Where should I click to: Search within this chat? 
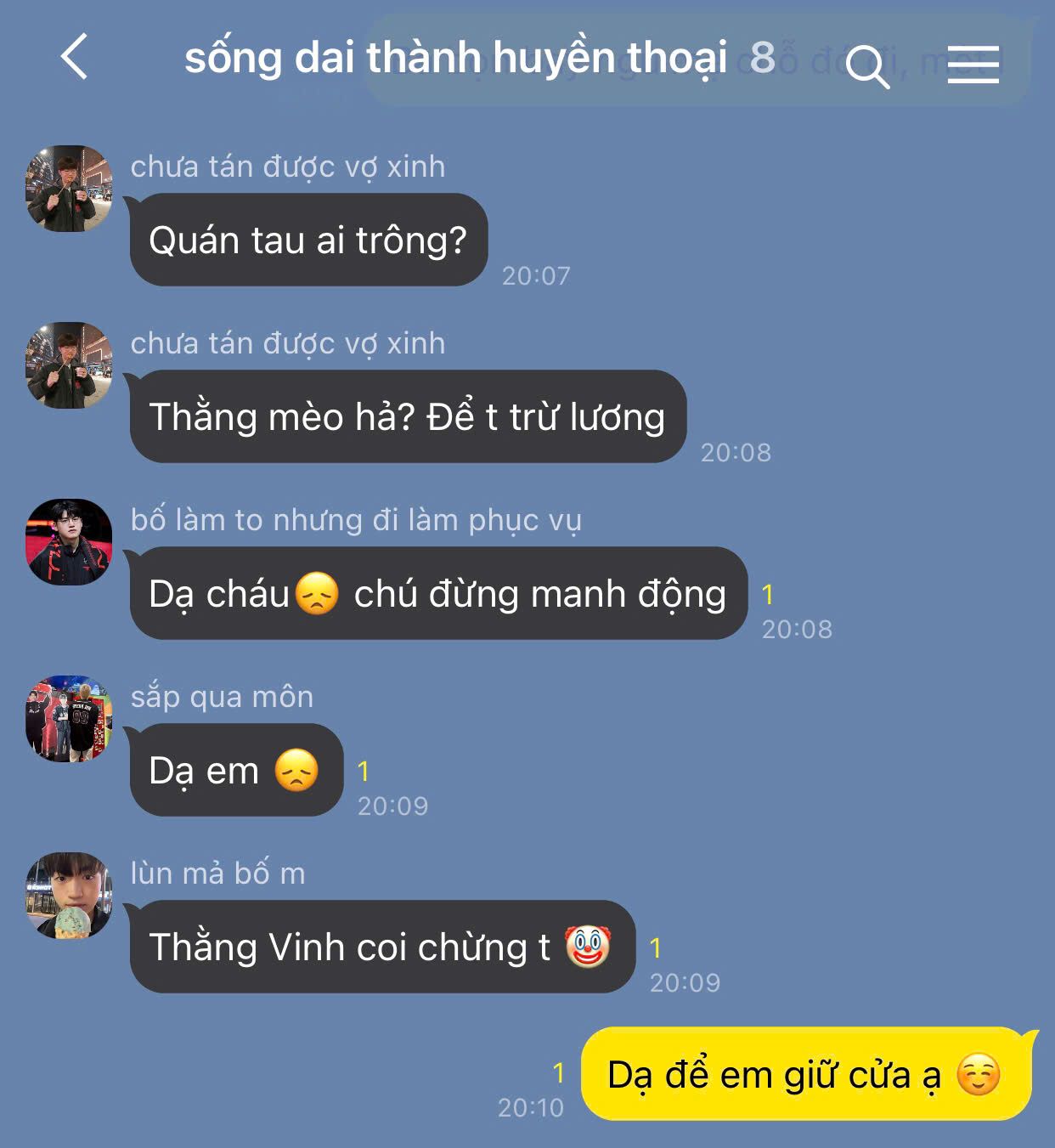click(866, 65)
